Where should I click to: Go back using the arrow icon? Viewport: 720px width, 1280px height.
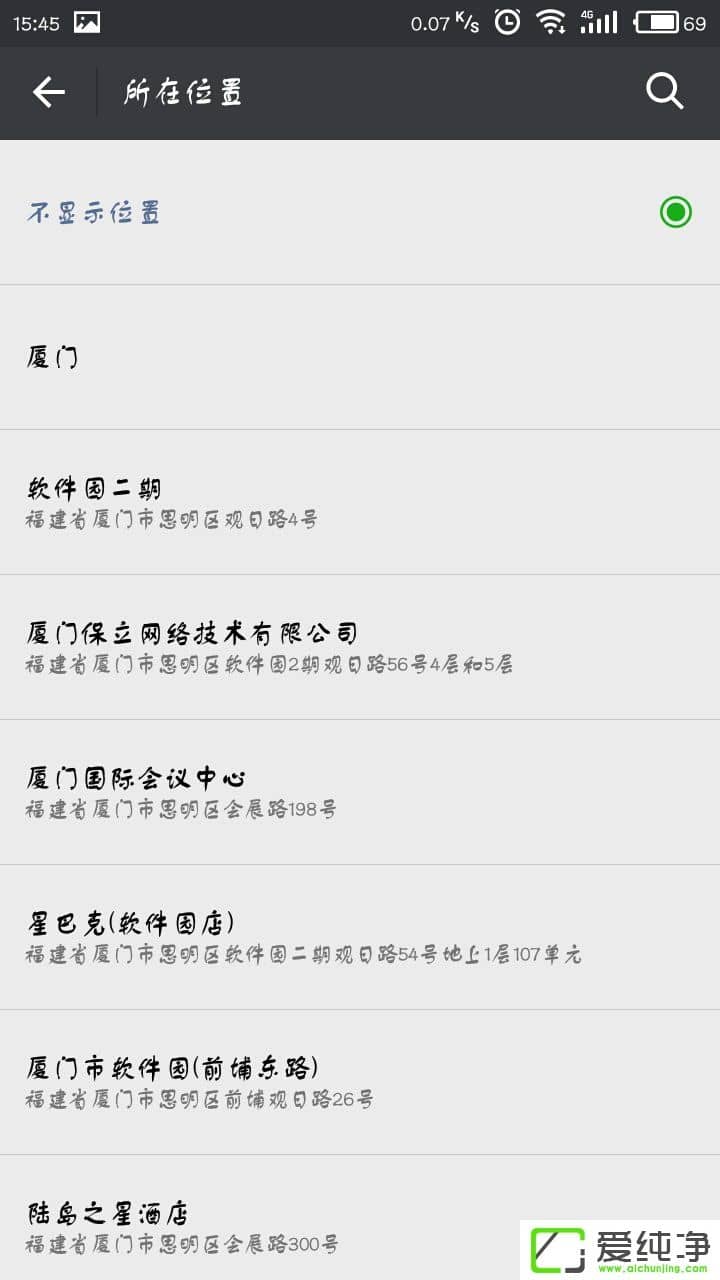(48, 93)
